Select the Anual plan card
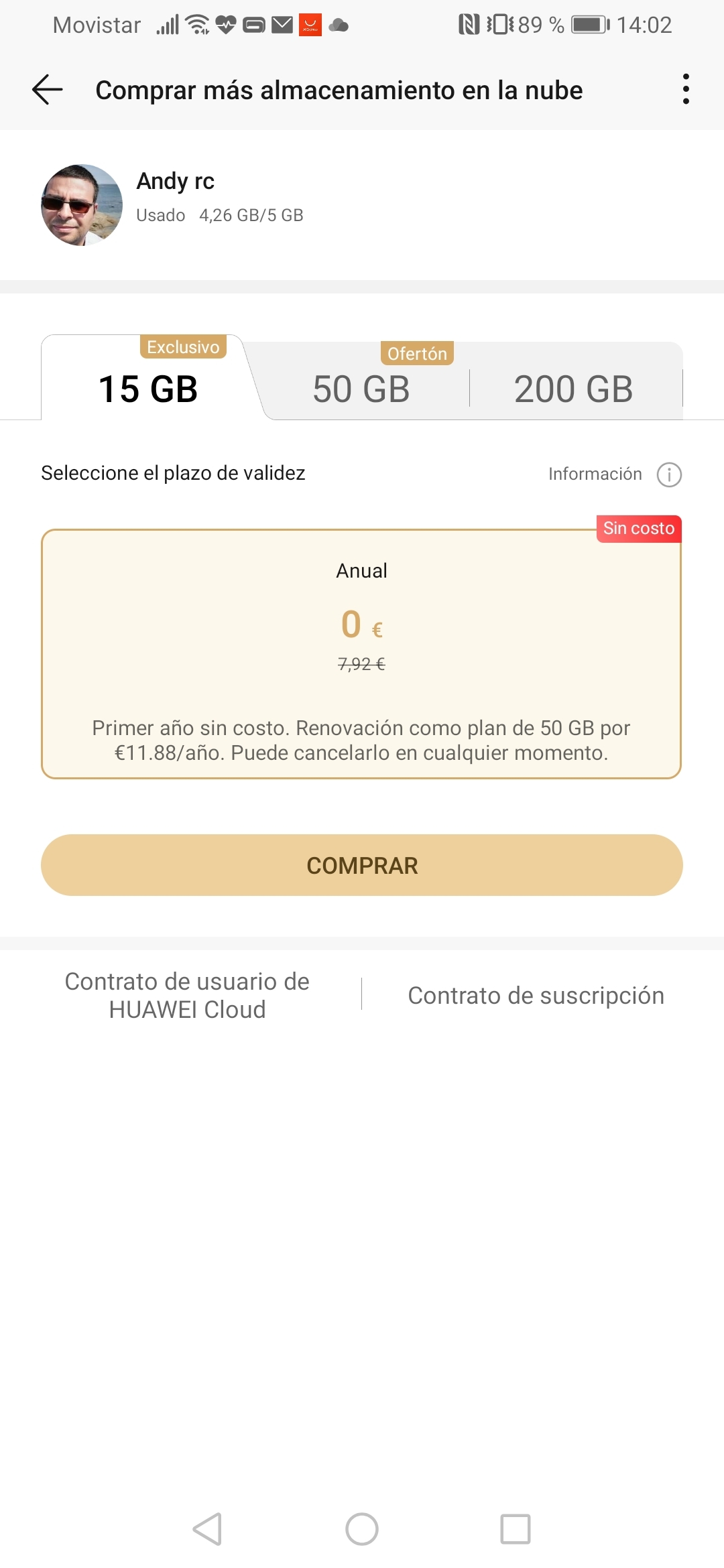 (x=362, y=653)
